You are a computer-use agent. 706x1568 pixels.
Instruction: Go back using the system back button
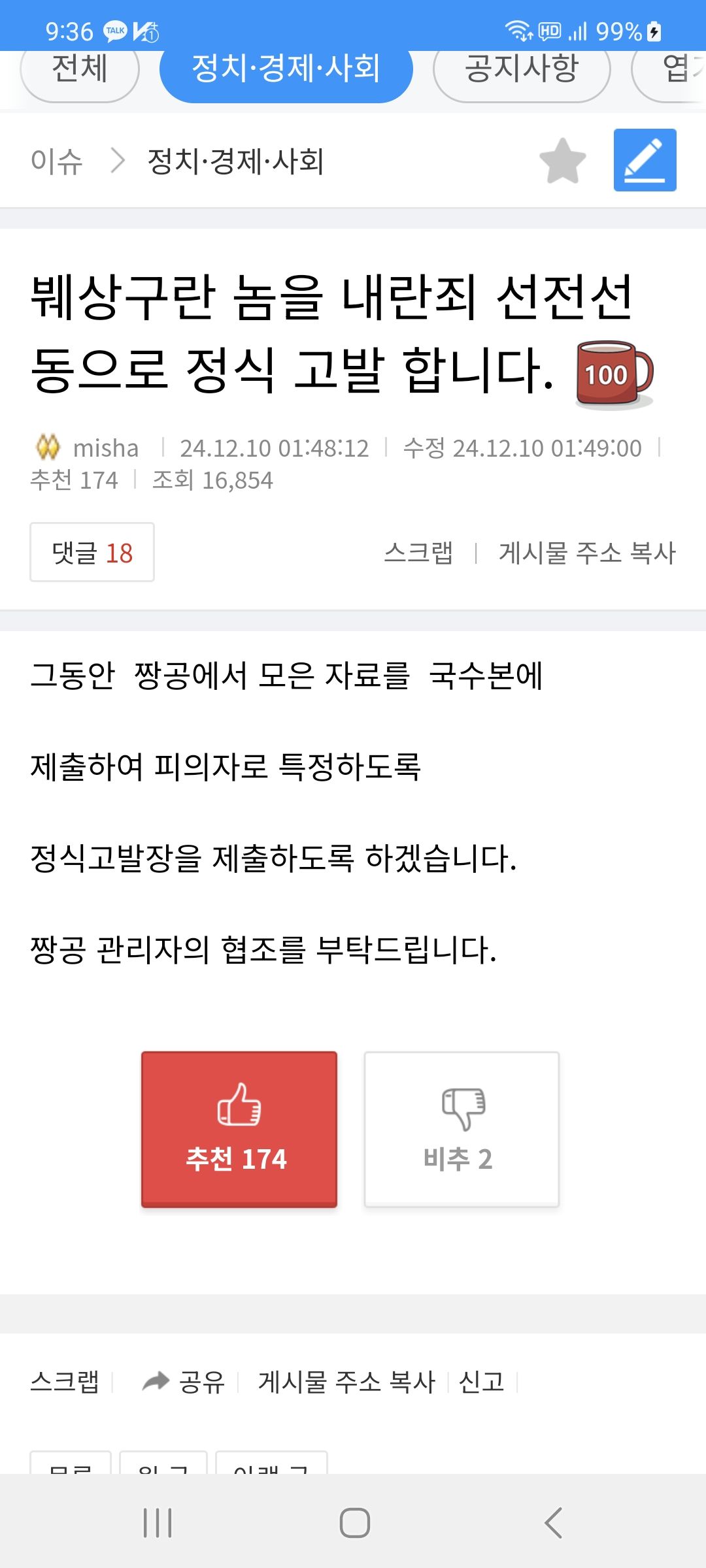553,1523
